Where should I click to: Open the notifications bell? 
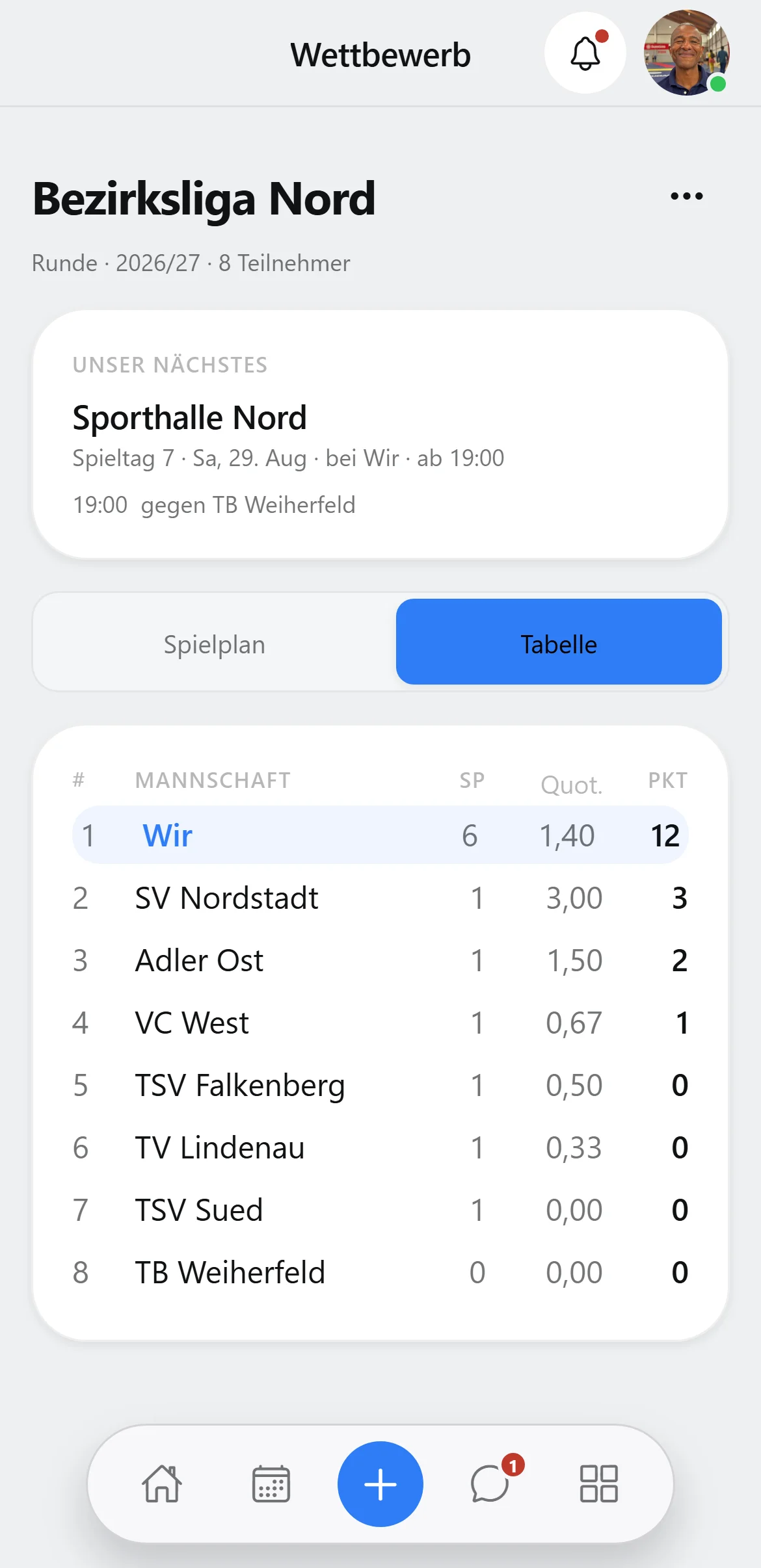click(585, 53)
